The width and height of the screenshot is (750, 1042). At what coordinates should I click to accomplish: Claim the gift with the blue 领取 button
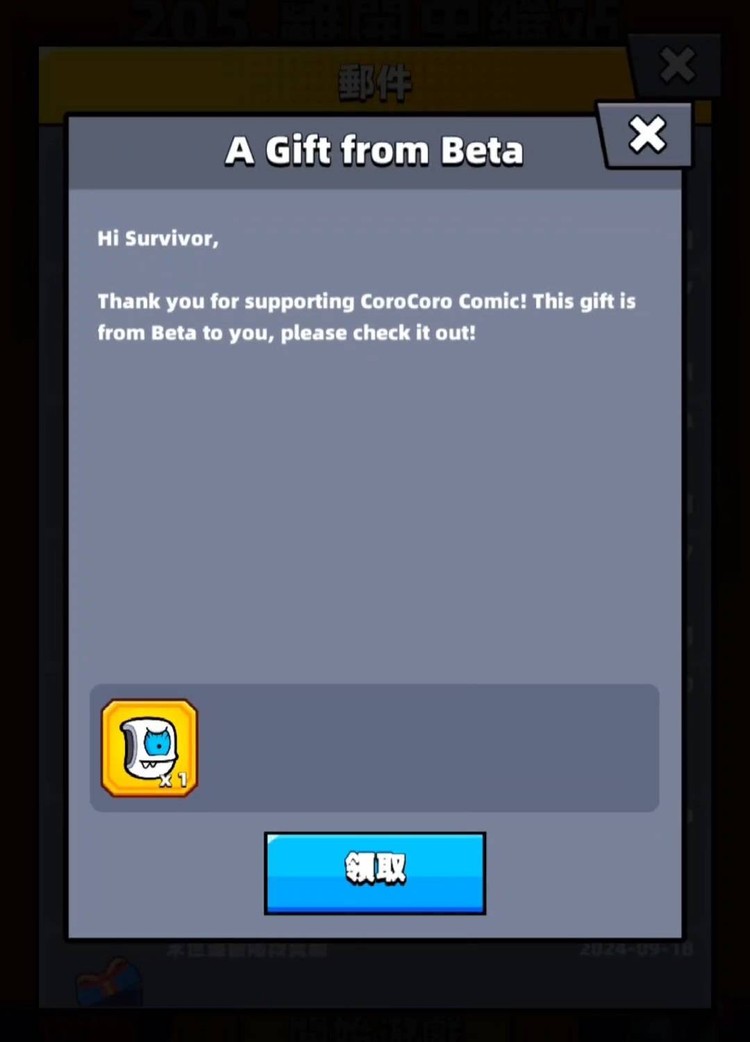(x=375, y=872)
